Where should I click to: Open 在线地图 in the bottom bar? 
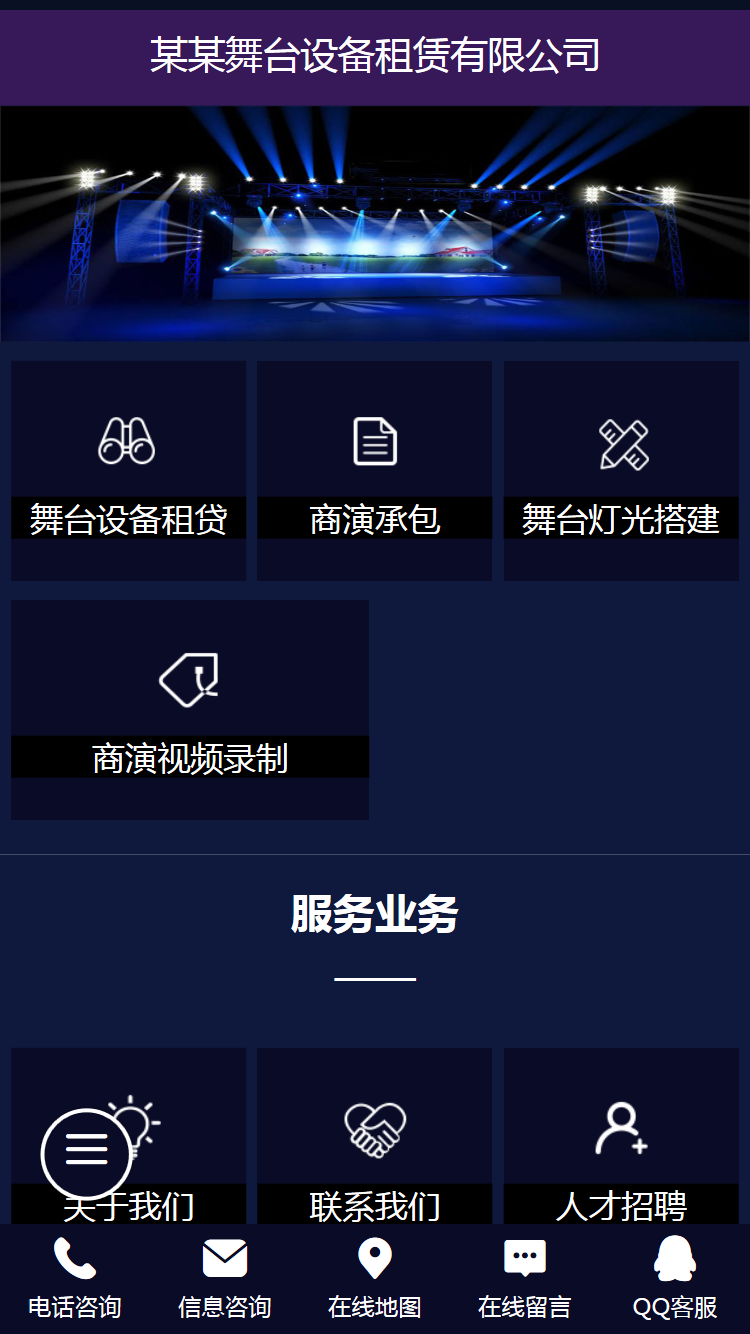[375, 1278]
